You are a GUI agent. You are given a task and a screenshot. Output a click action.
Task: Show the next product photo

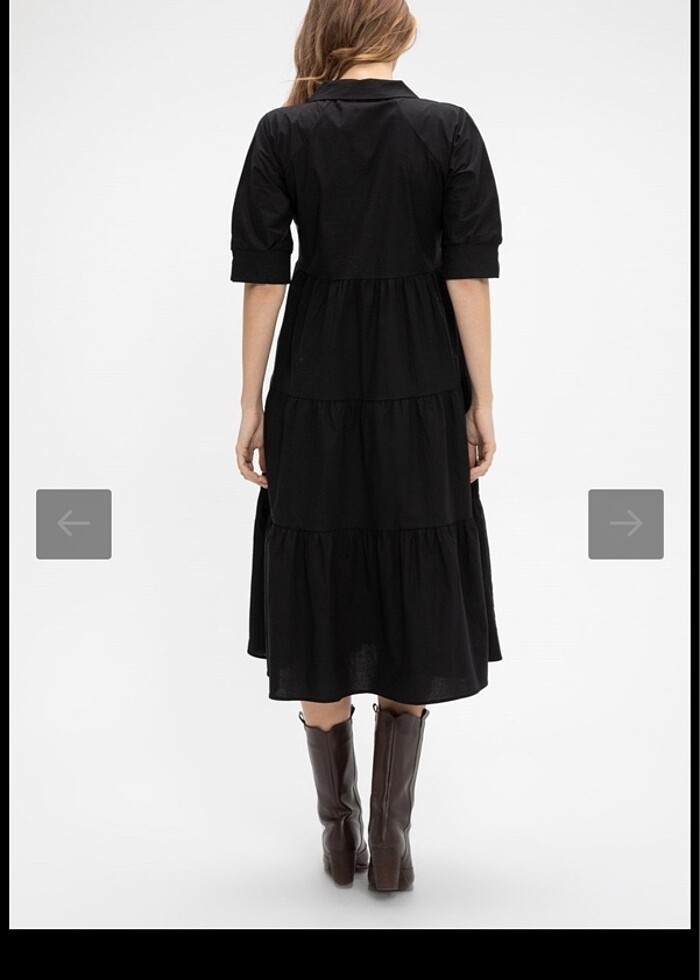pos(626,524)
